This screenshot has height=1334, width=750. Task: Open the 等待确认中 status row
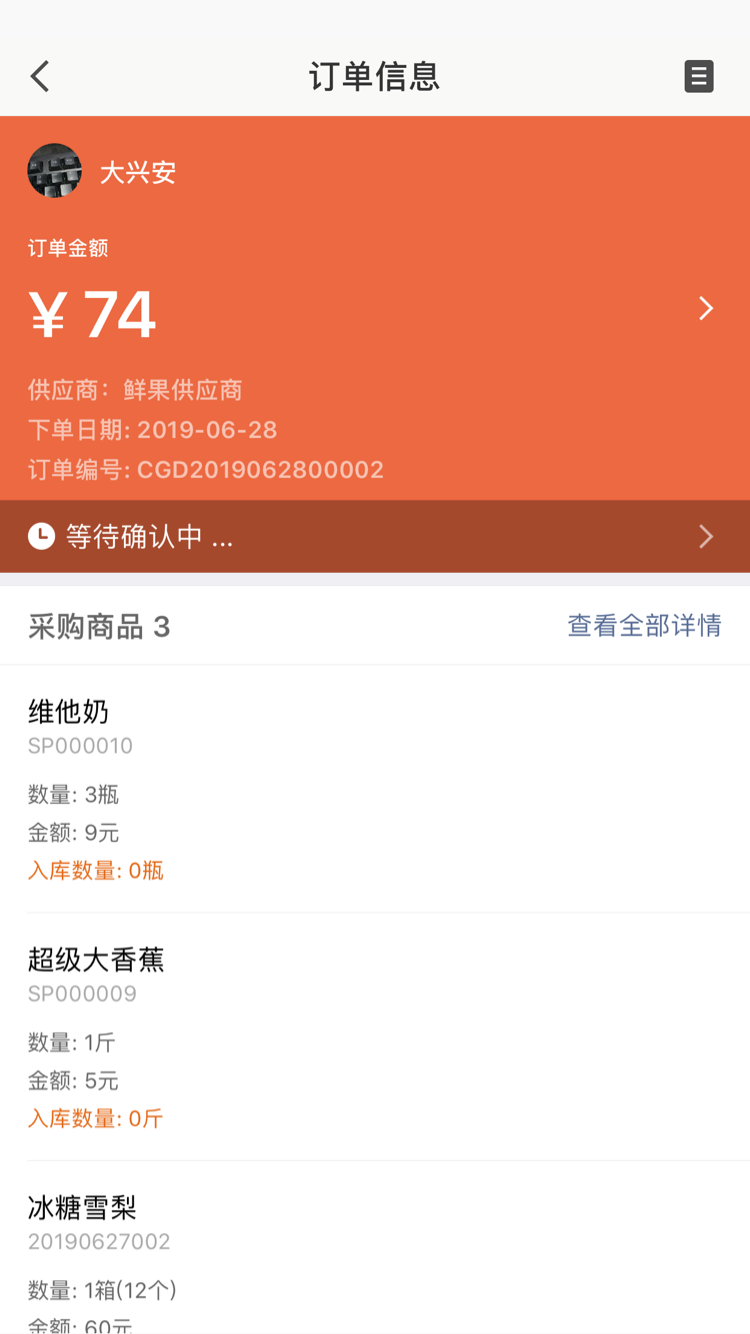click(x=375, y=537)
